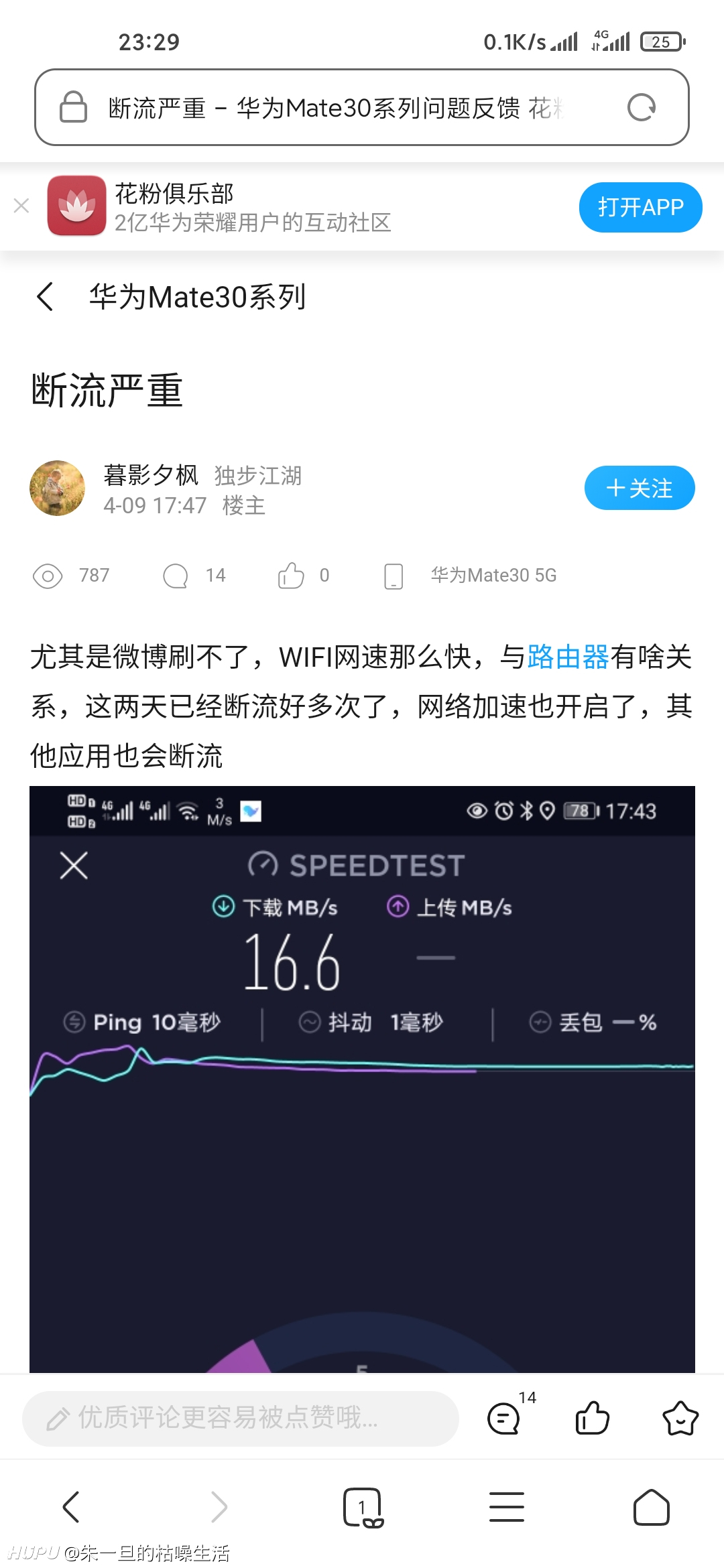The height and width of the screenshot is (1568, 724).
Task: Favorite the post with the star icon
Action: click(x=680, y=1418)
